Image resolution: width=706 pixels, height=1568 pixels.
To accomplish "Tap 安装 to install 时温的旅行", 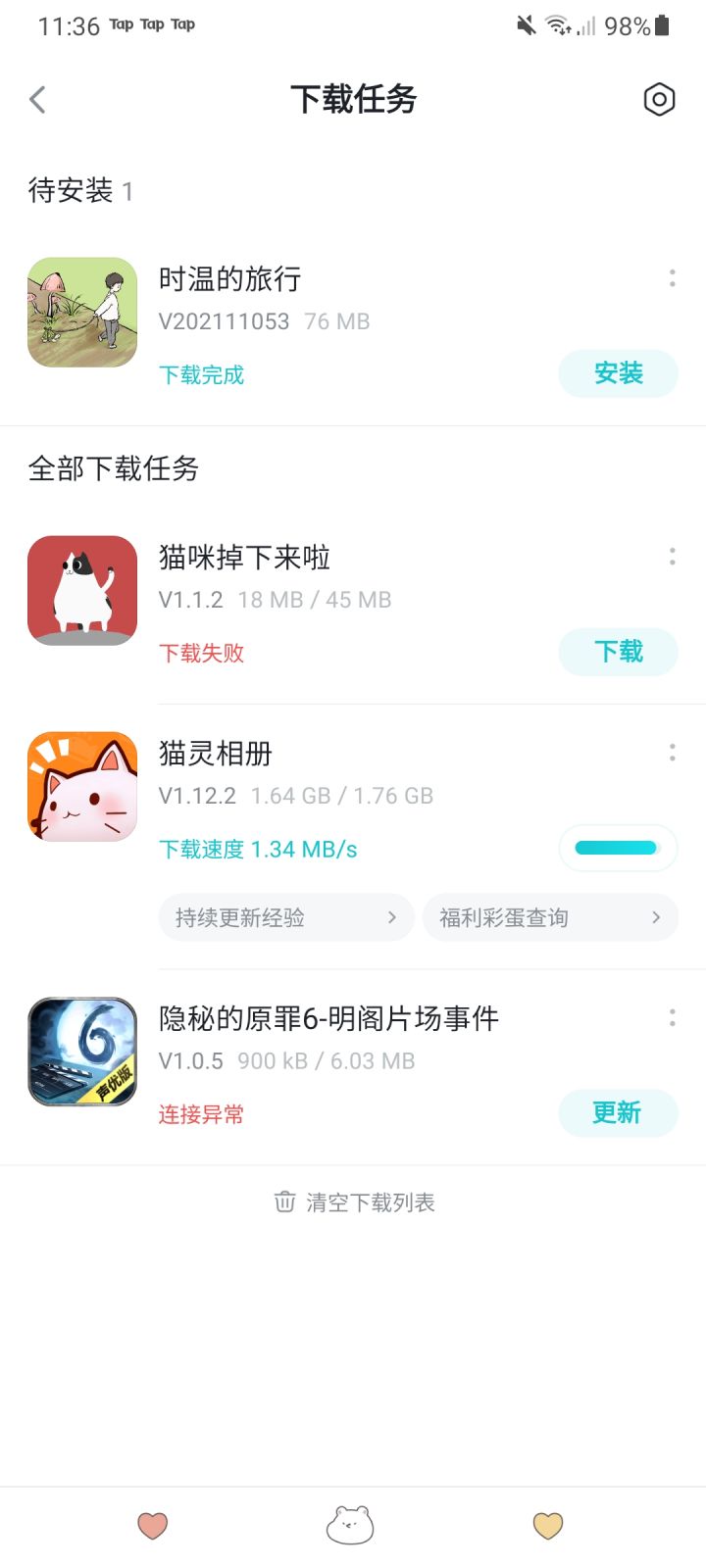I will (x=618, y=373).
